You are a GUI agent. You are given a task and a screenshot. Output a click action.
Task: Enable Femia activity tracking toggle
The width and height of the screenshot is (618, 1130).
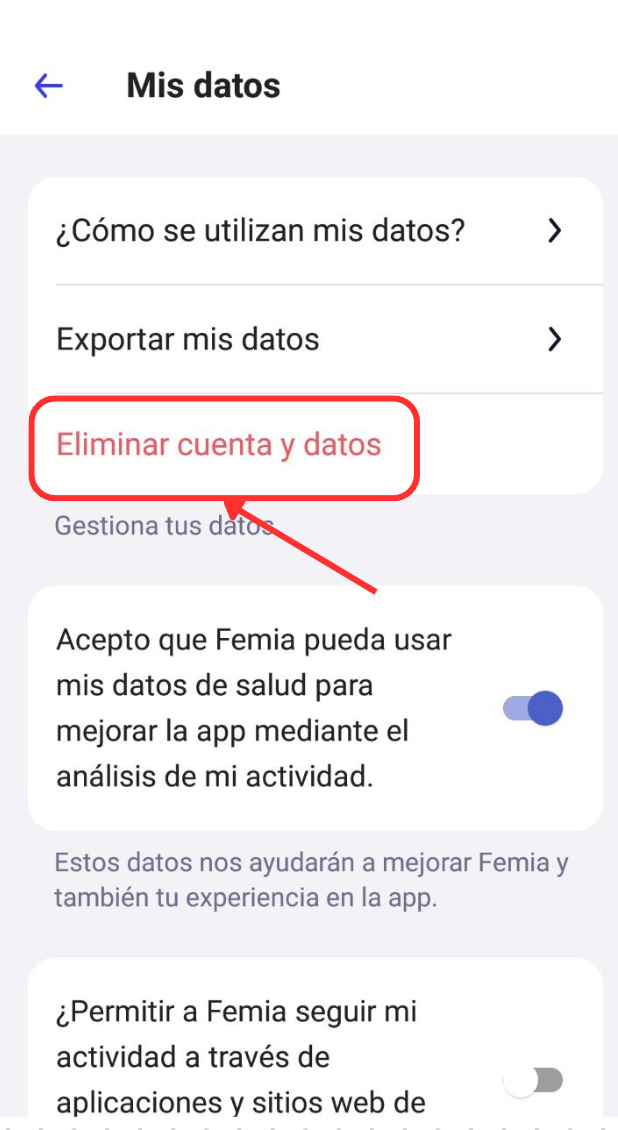pyautogui.click(x=533, y=1080)
